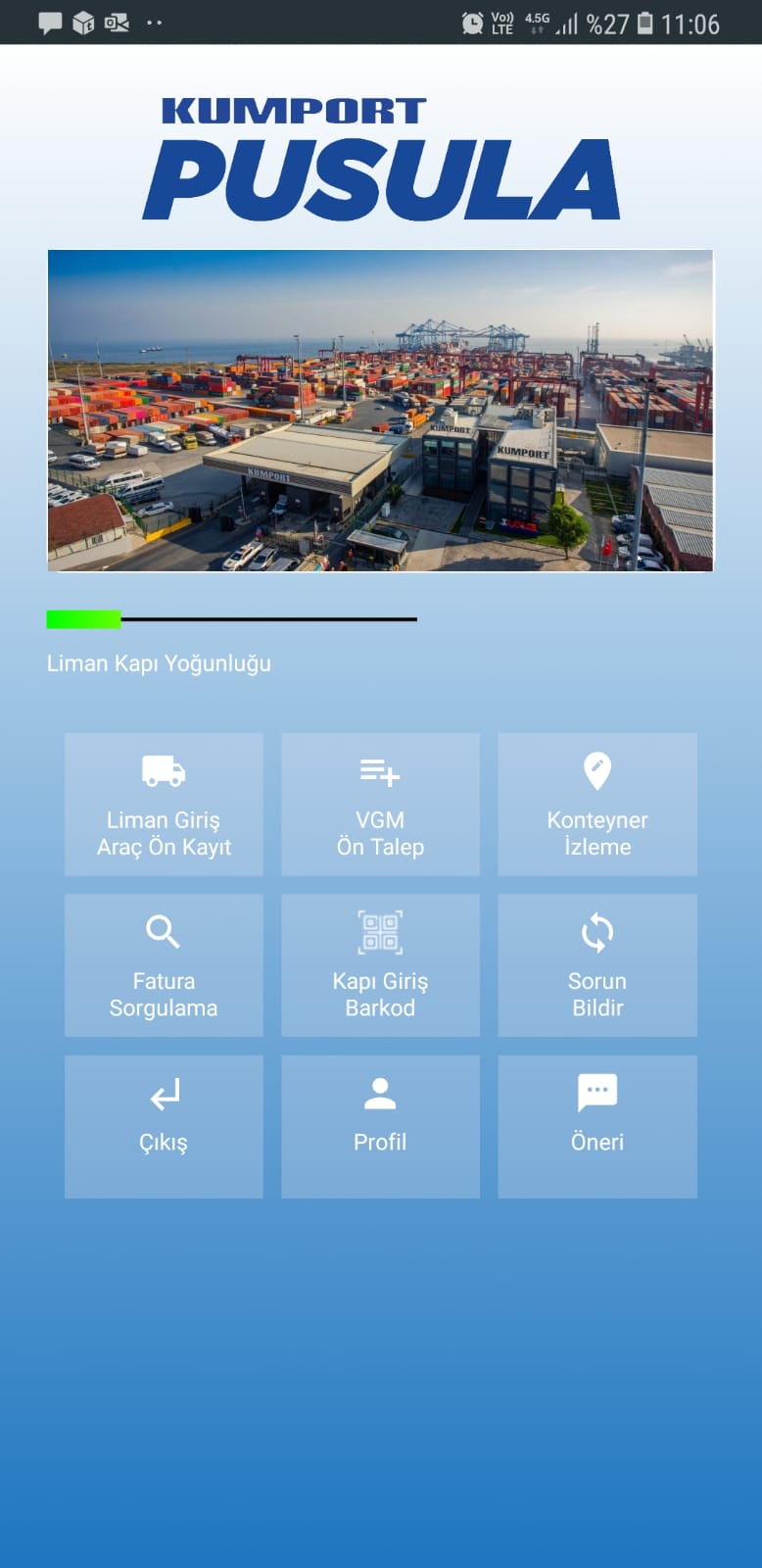762x1568 pixels.
Task: Show the Kapı Giriş Barkod
Action: click(380, 964)
